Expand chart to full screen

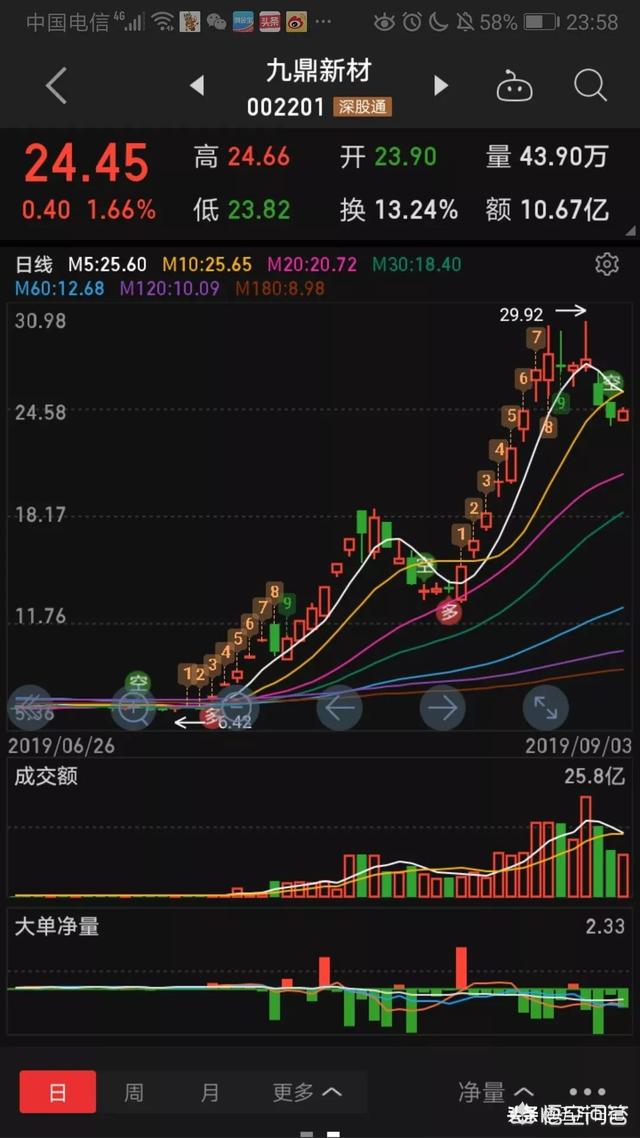(x=546, y=708)
